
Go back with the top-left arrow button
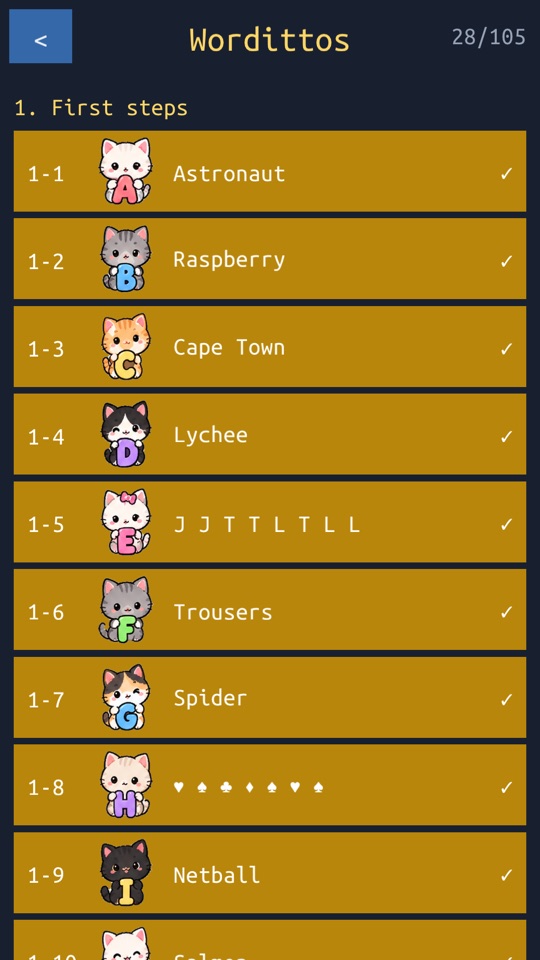(x=40, y=36)
